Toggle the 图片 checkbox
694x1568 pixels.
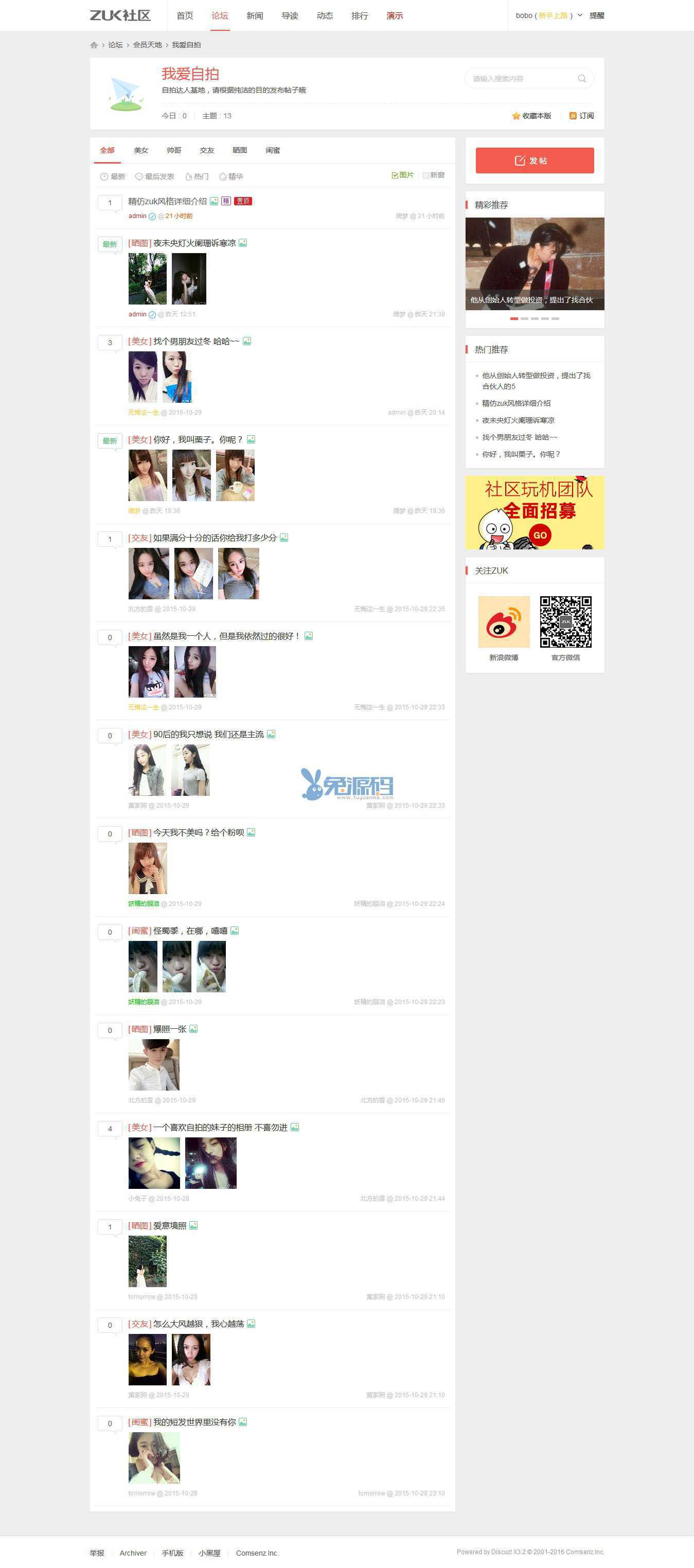395,175
